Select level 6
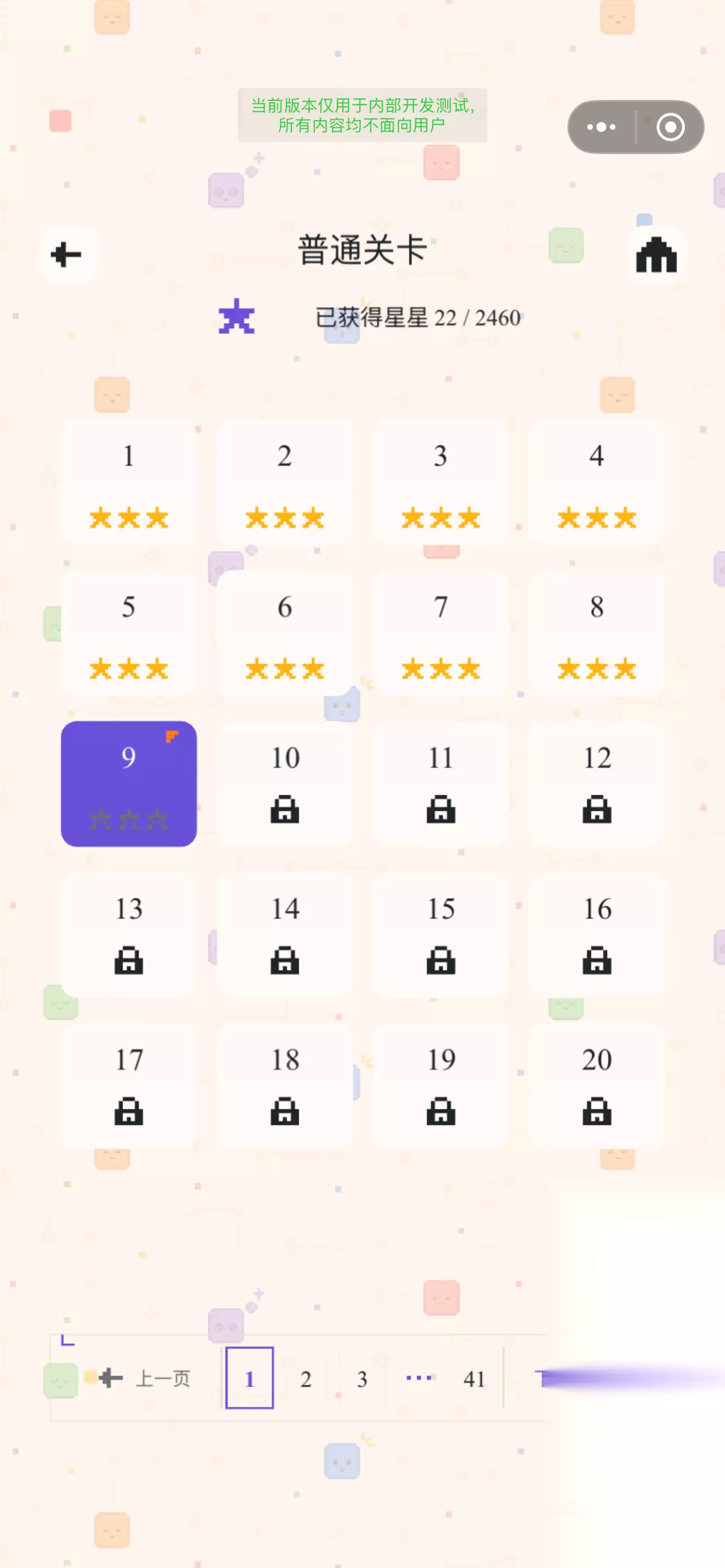The width and height of the screenshot is (725, 1568). coord(285,632)
